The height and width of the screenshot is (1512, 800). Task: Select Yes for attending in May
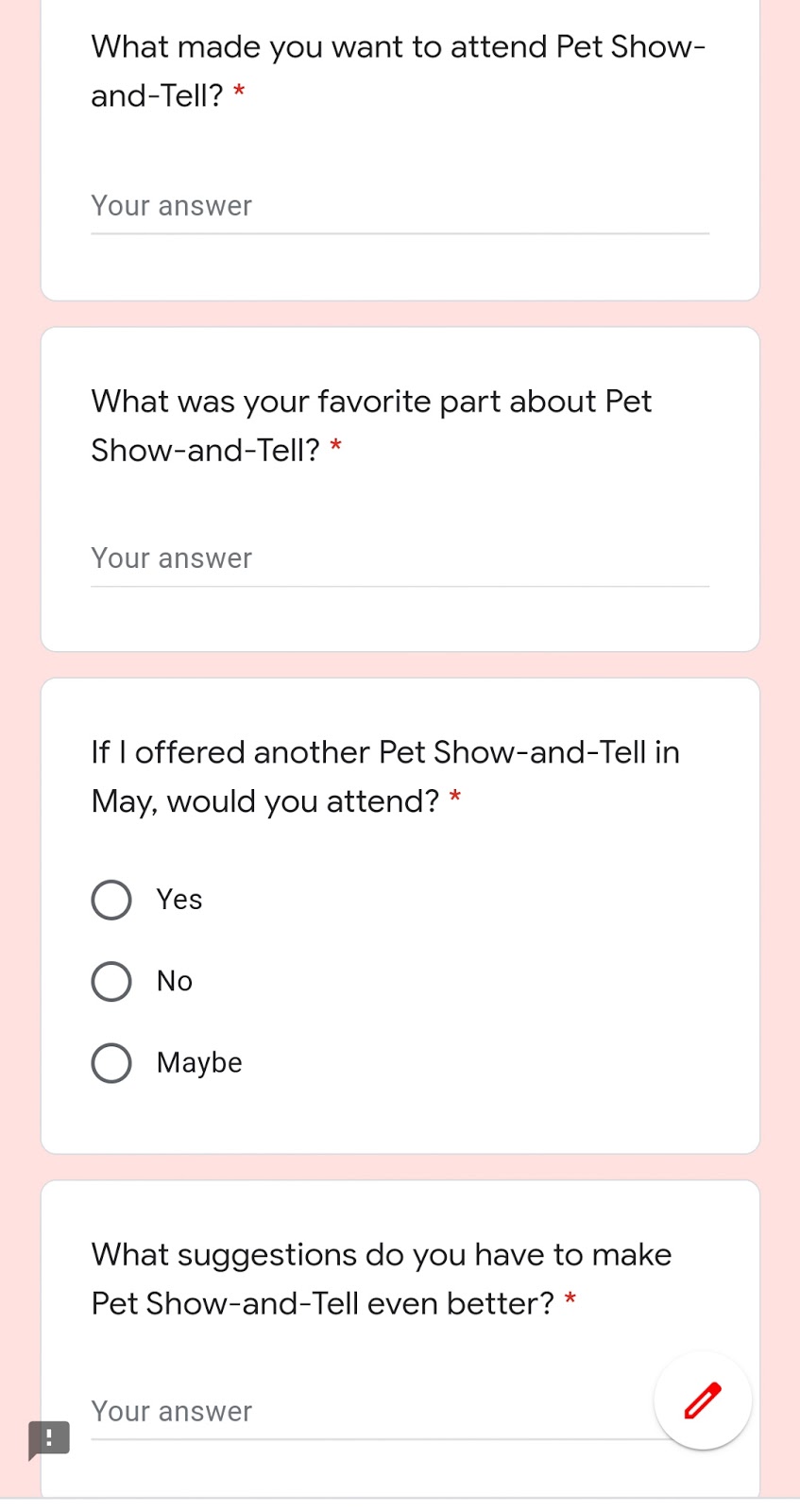[111, 900]
